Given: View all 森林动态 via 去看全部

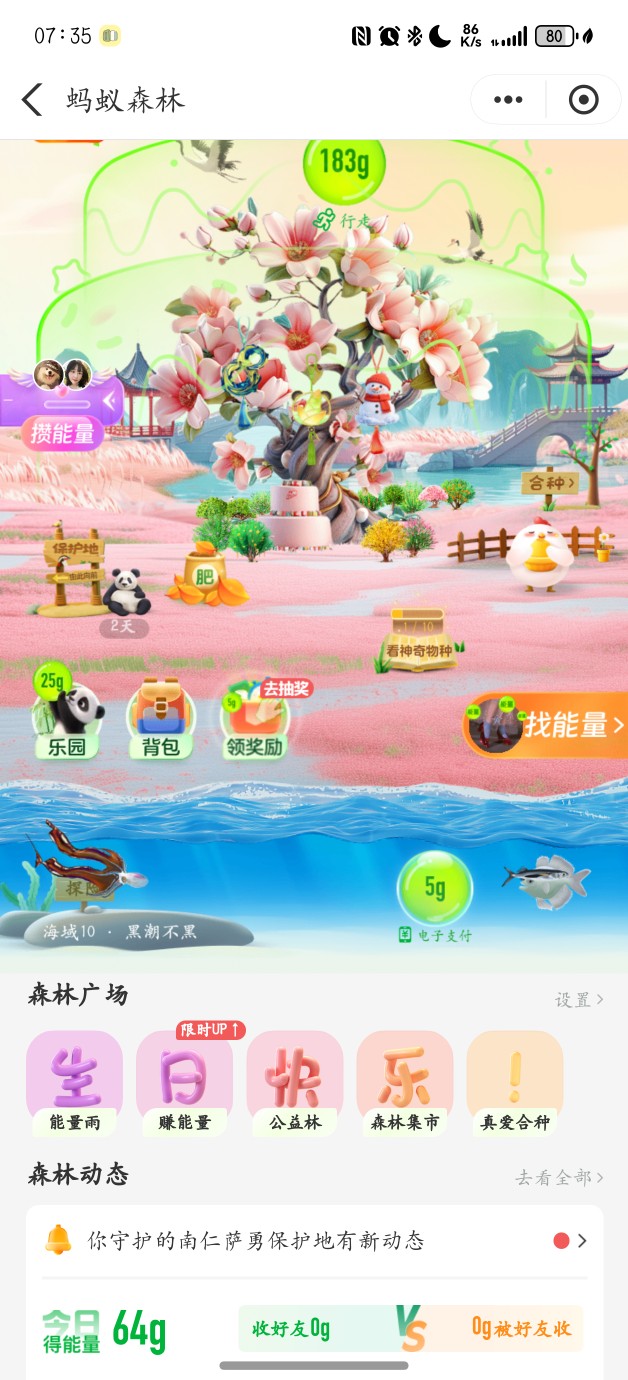Looking at the screenshot, I should tap(559, 1178).
